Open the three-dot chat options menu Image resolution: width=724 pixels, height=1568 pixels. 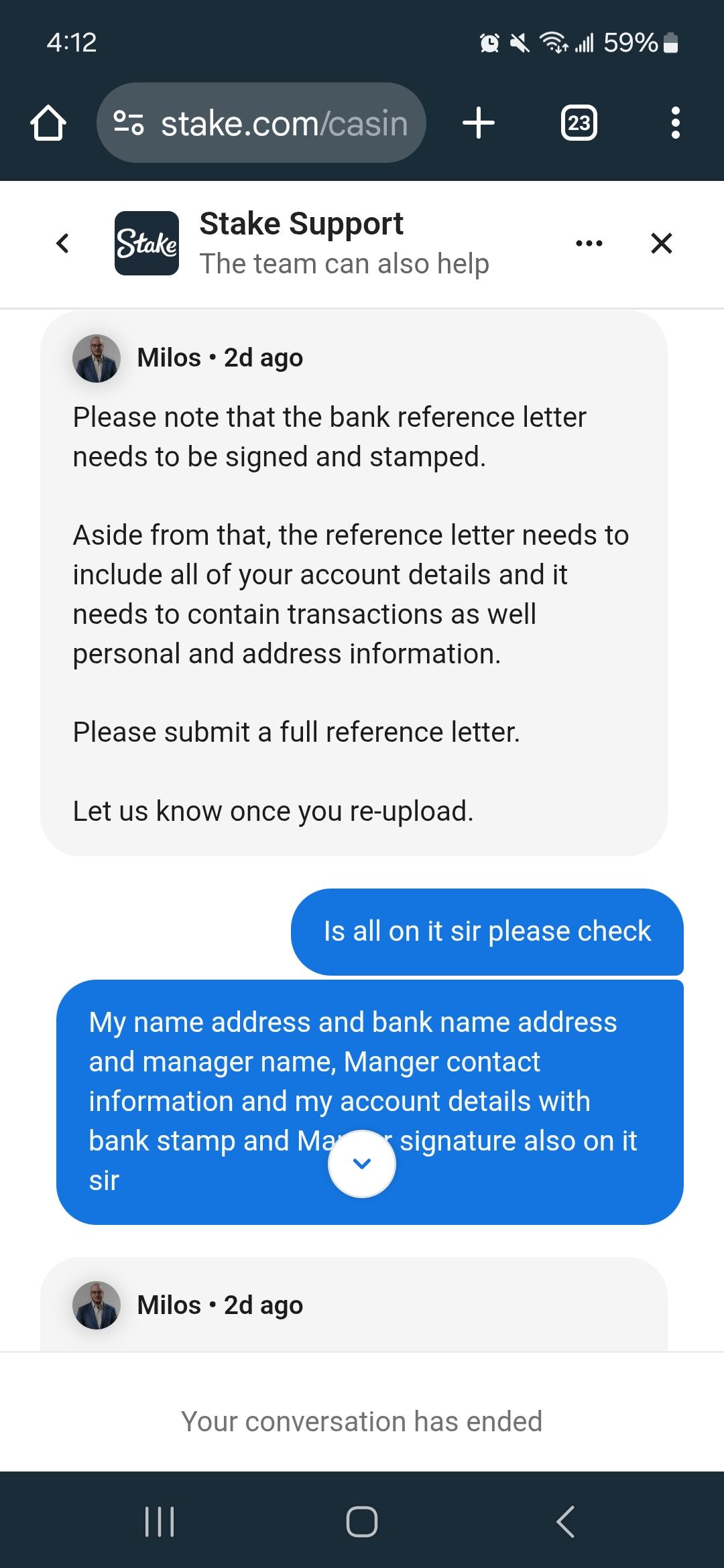coord(589,243)
